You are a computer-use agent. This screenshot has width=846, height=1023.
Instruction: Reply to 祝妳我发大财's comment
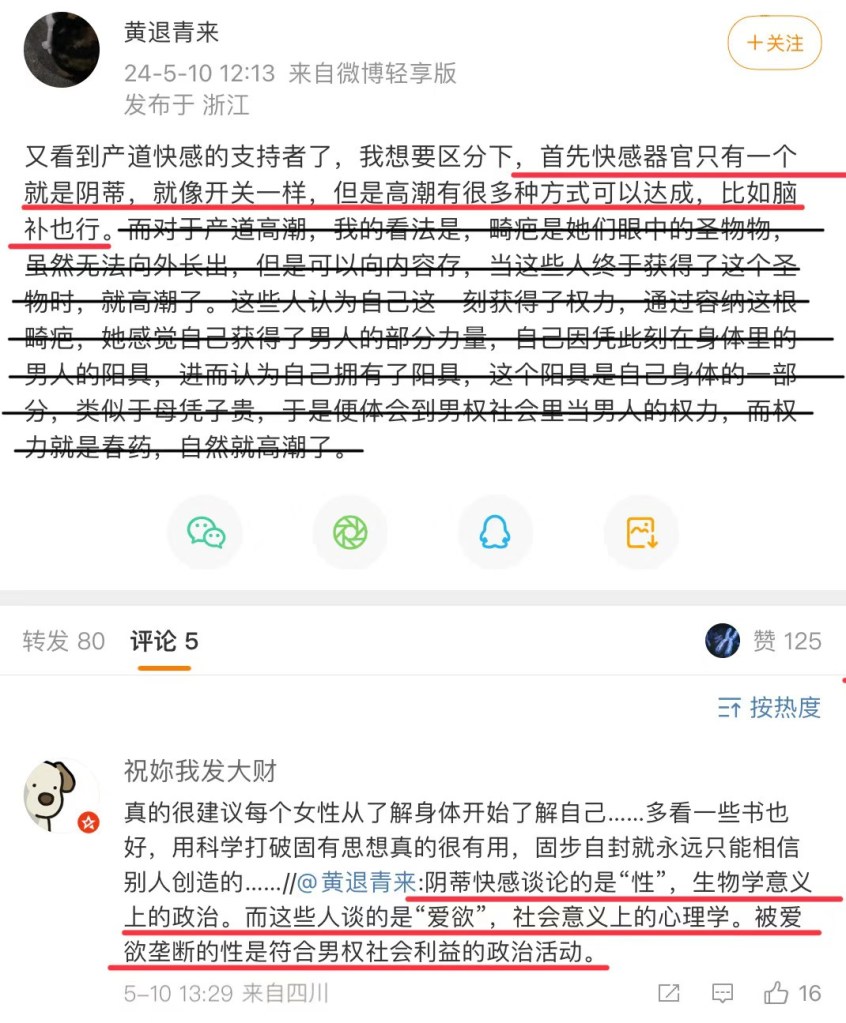point(721,993)
